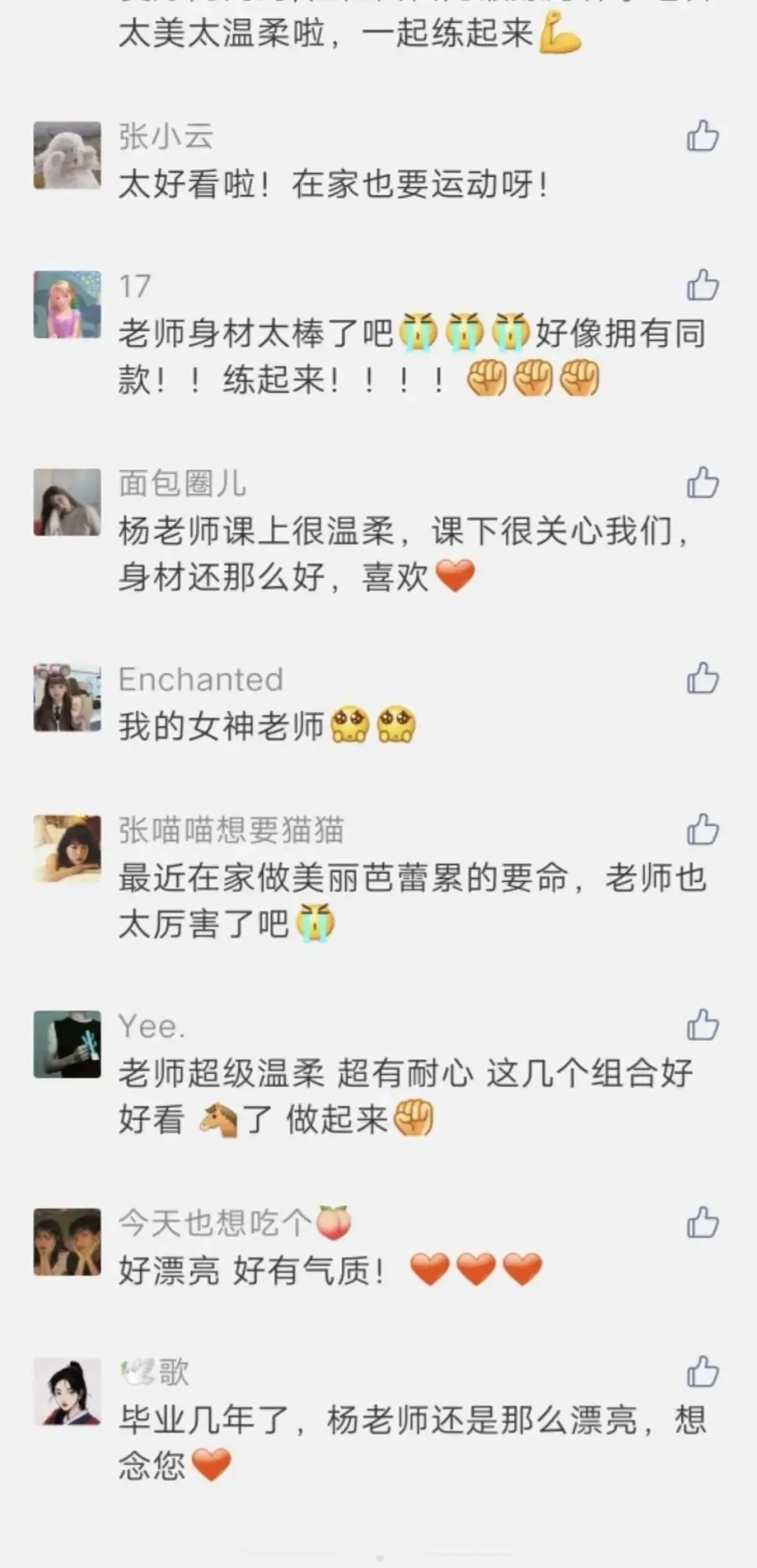Like 张喵喵想要猫猫's comment
757x1568 pixels.
(x=702, y=830)
